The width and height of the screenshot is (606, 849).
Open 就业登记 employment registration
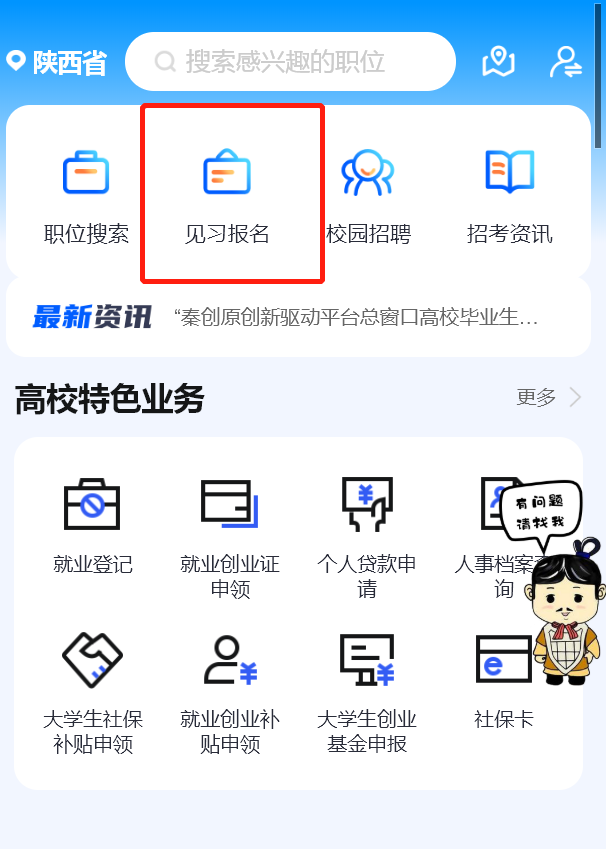[93, 525]
